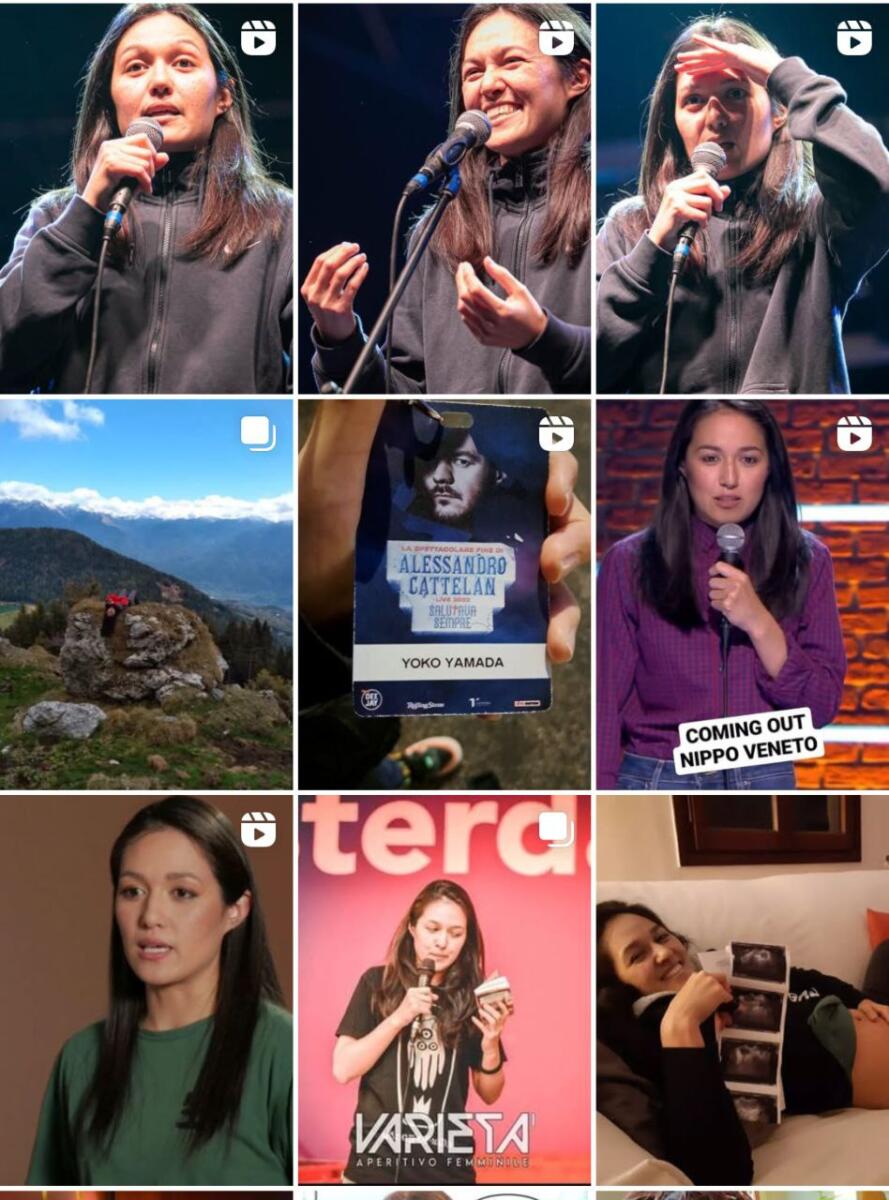The height and width of the screenshot is (1200, 889).
Task: Open the reel of woman shading her eyes
Action: pyautogui.click(x=742, y=198)
